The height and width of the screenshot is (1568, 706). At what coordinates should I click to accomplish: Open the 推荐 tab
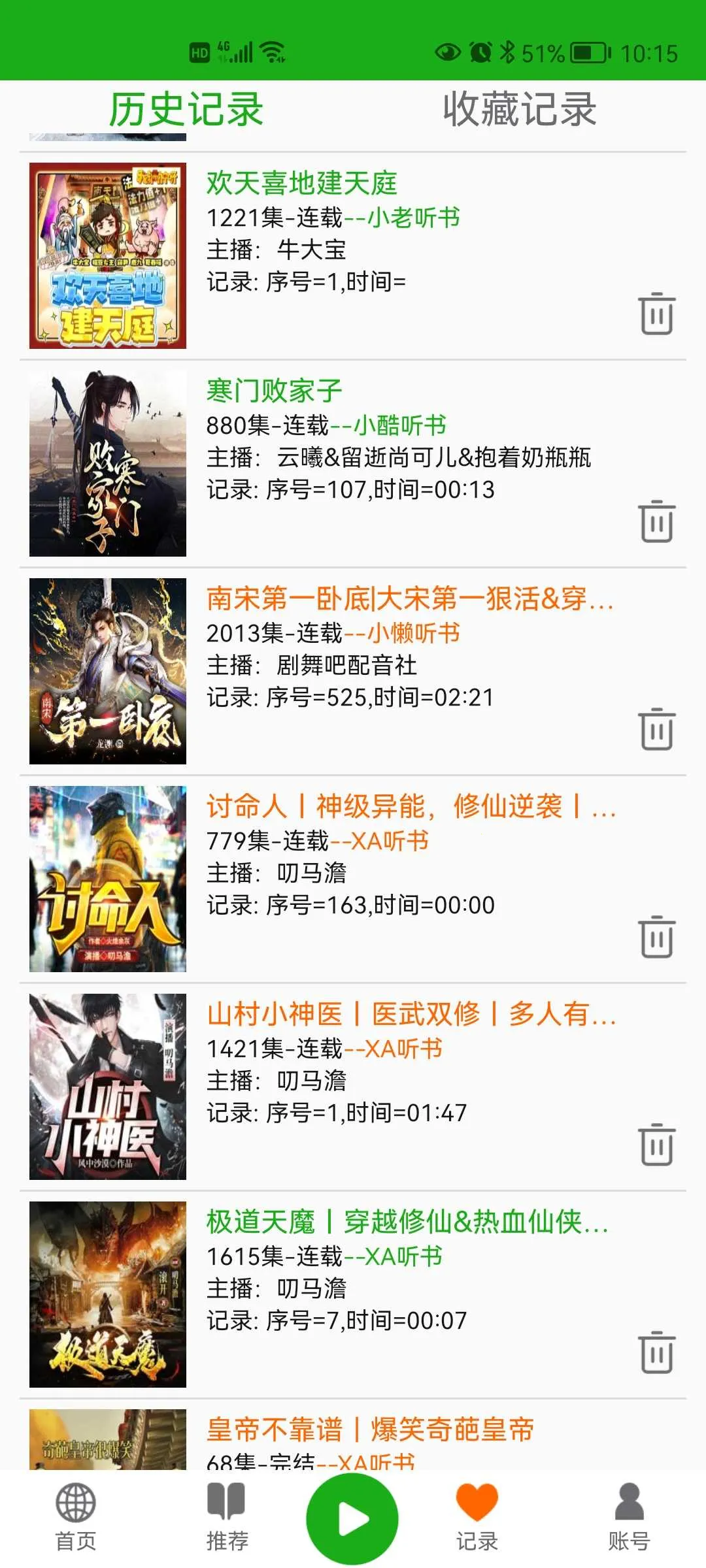point(227,1517)
